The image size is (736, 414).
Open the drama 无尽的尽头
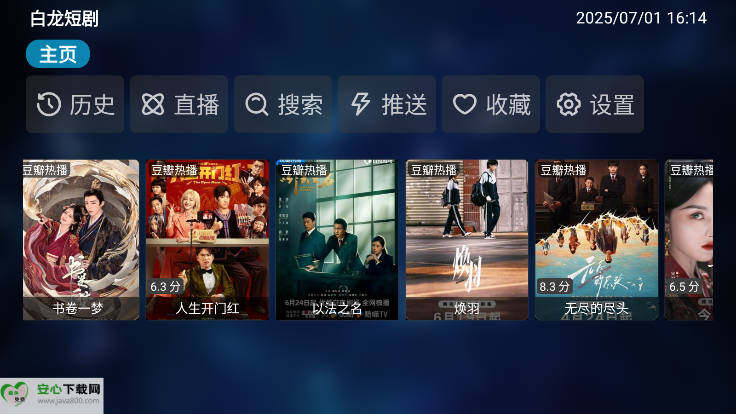596,240
